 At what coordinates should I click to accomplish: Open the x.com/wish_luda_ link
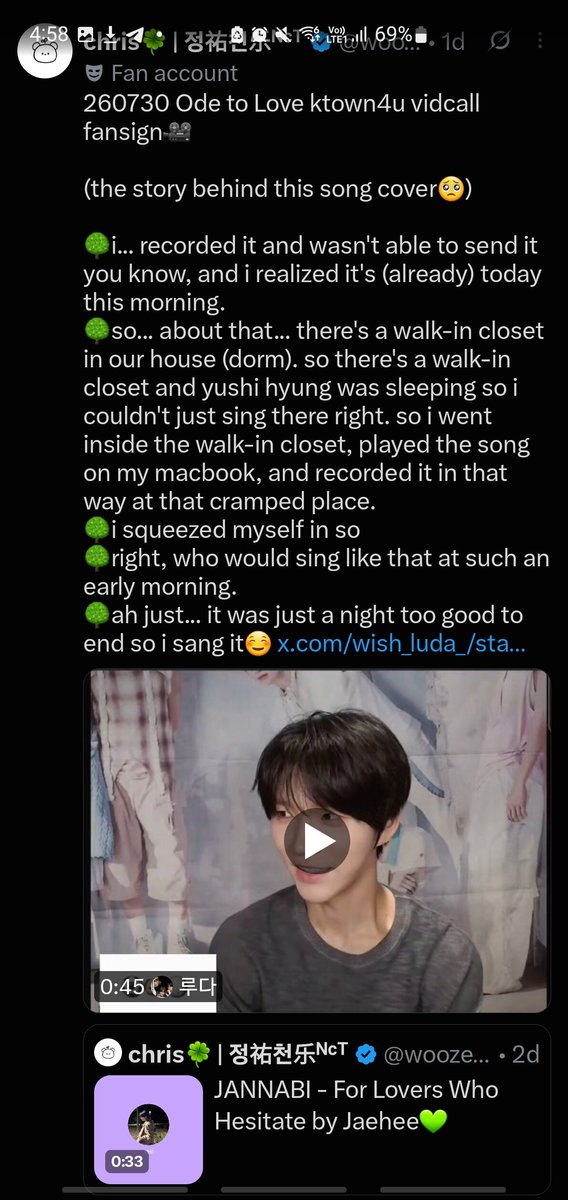point(401,643)
